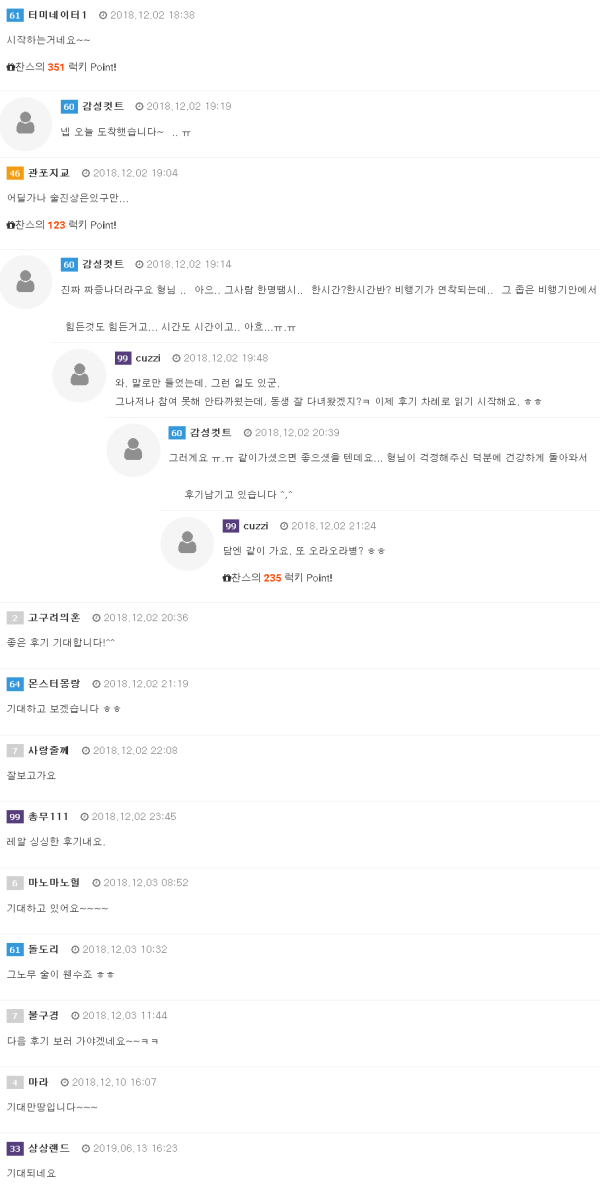Tap 감성컷트's name on the 19:19 reply
Viewport: 600px width, 1200px height.
click(103, 106)
